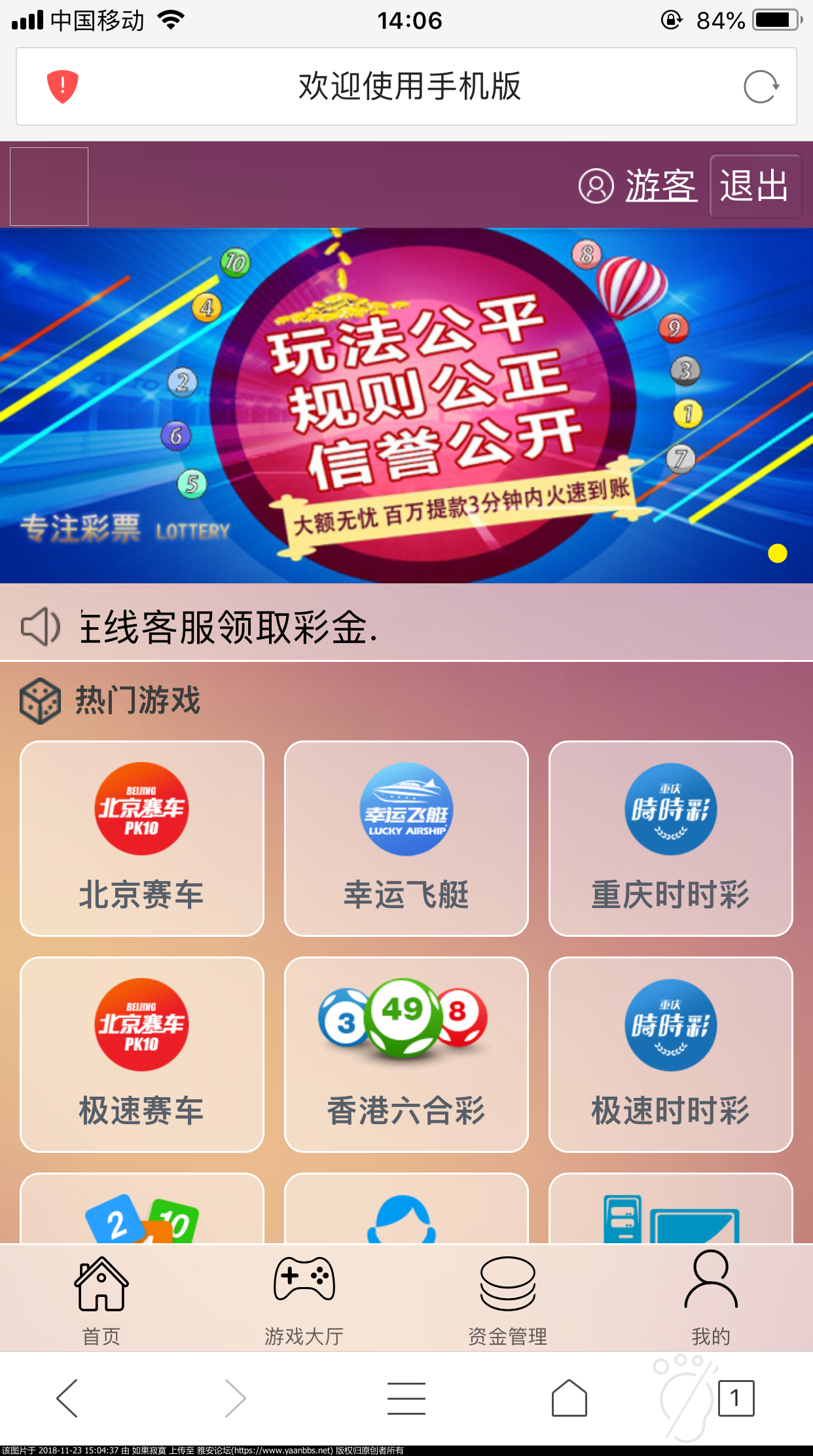Open the promotional lottery banner
813x1456 pixels.
tap(406, 405)
